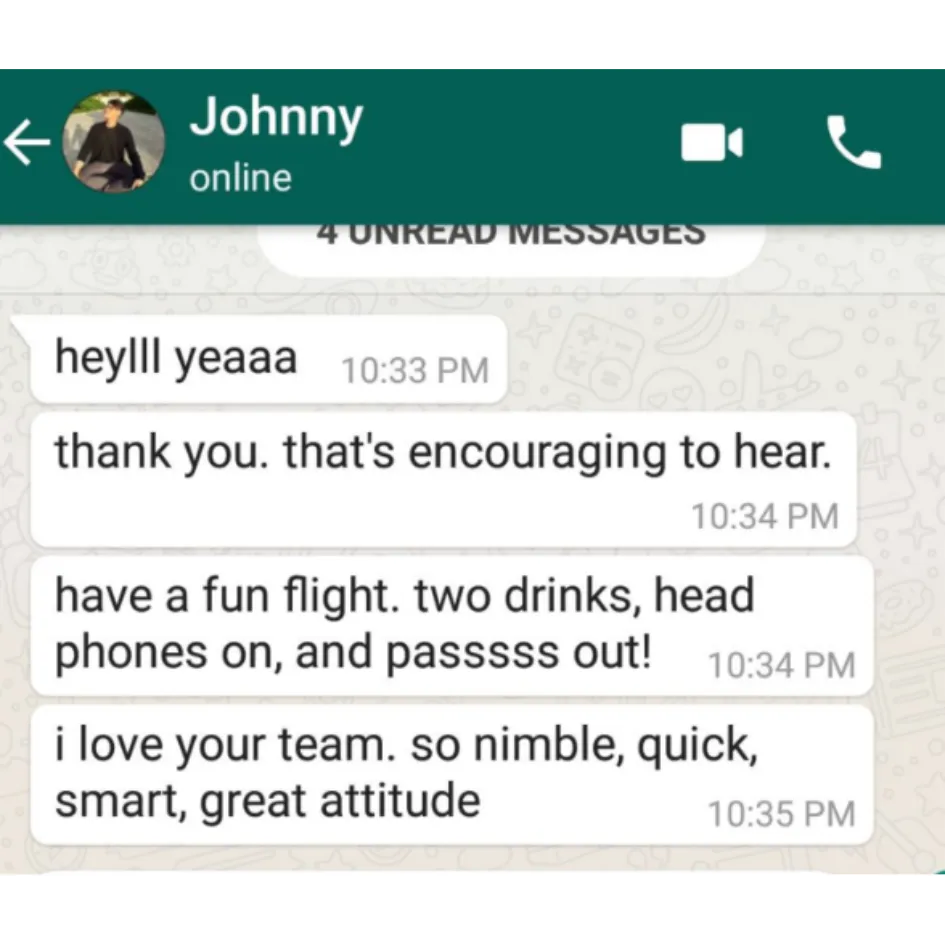This screenshot has width=945, height=945.
Task: Open Johnny's contact info from name
Action: [276, 120]
